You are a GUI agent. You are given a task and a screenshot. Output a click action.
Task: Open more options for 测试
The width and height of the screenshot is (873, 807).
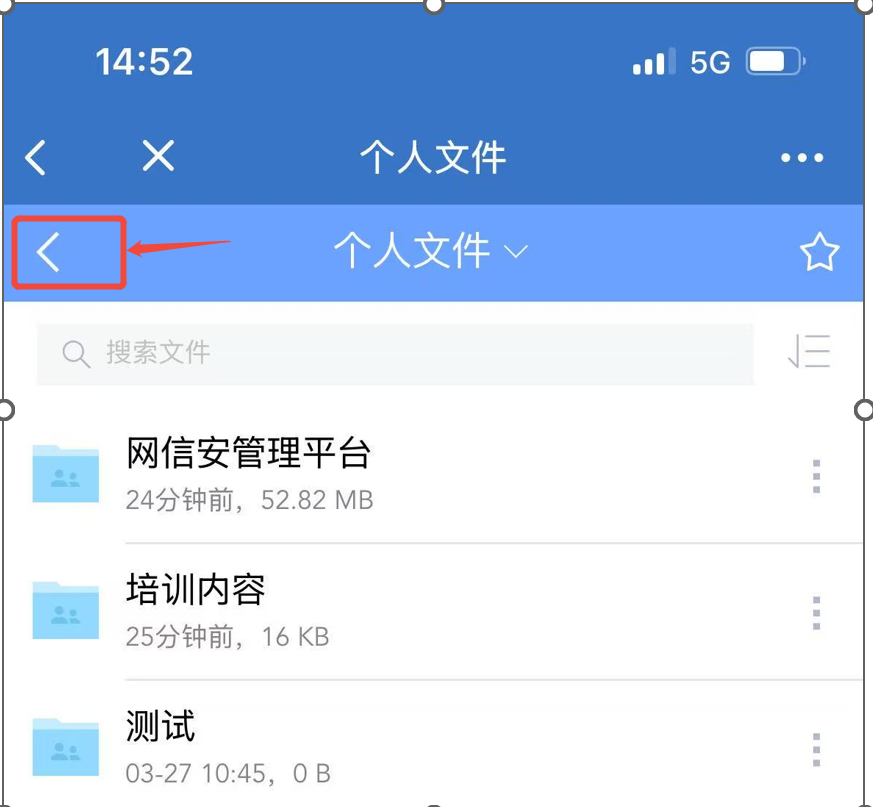[x=816, y=748]
